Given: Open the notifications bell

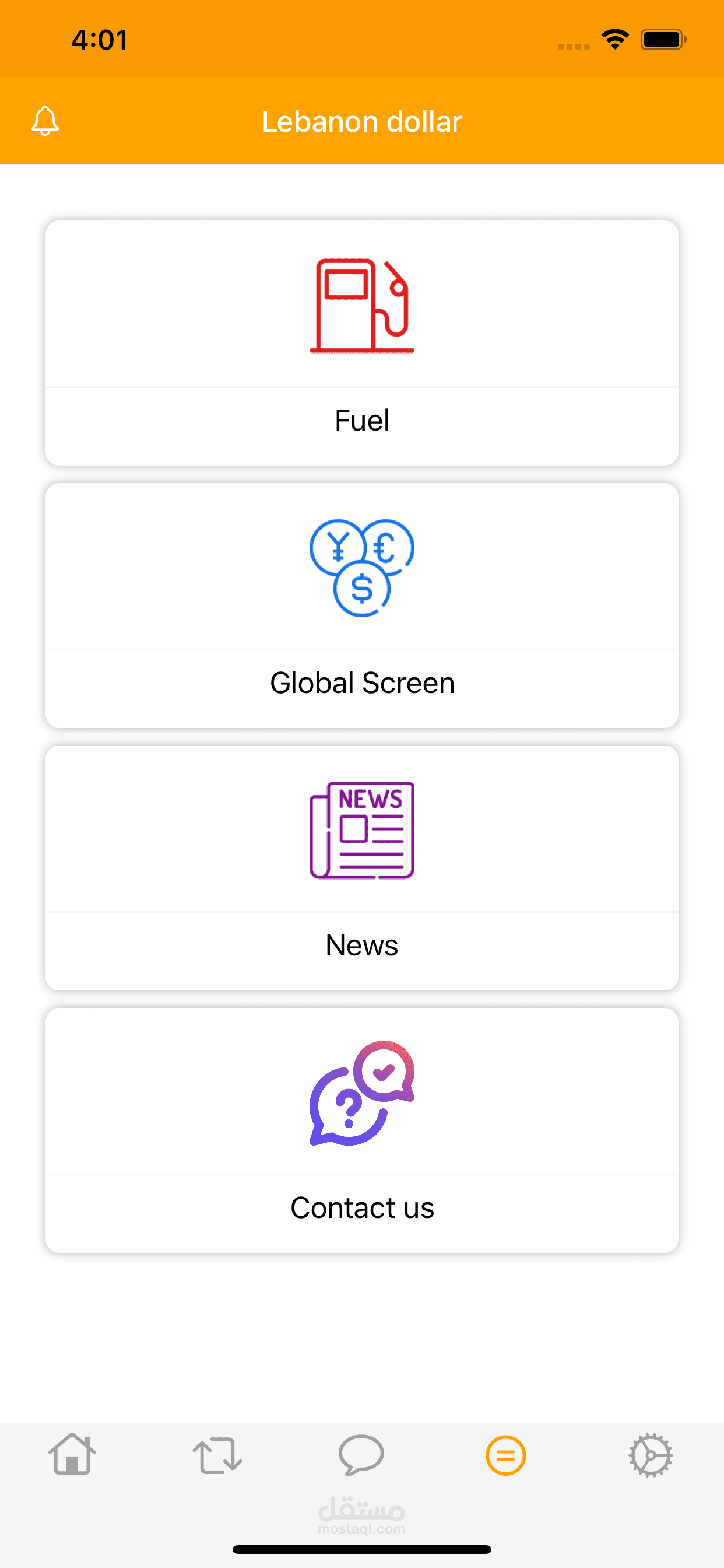Looking at the screenshot, I should (x=45, y=121).
